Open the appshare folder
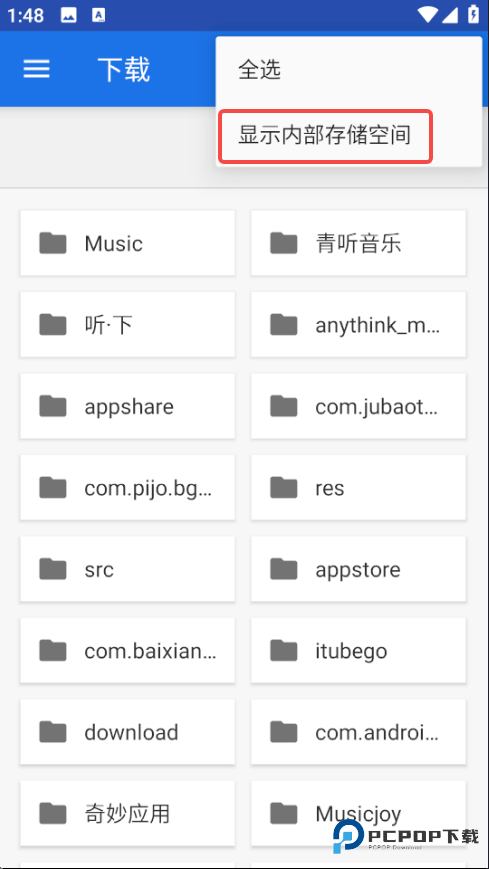Screen dimensions: 489x869 (x=128, y=406)
